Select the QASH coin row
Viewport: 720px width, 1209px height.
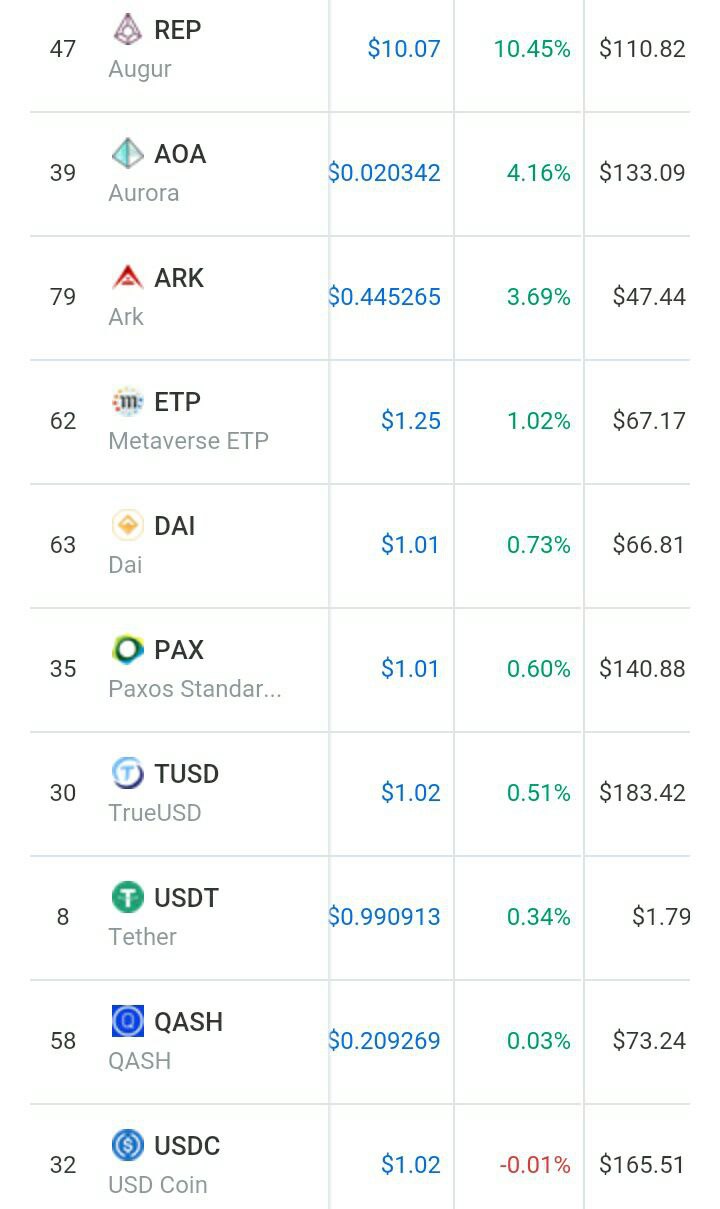pyautogui.click(x=360, y=1042)
